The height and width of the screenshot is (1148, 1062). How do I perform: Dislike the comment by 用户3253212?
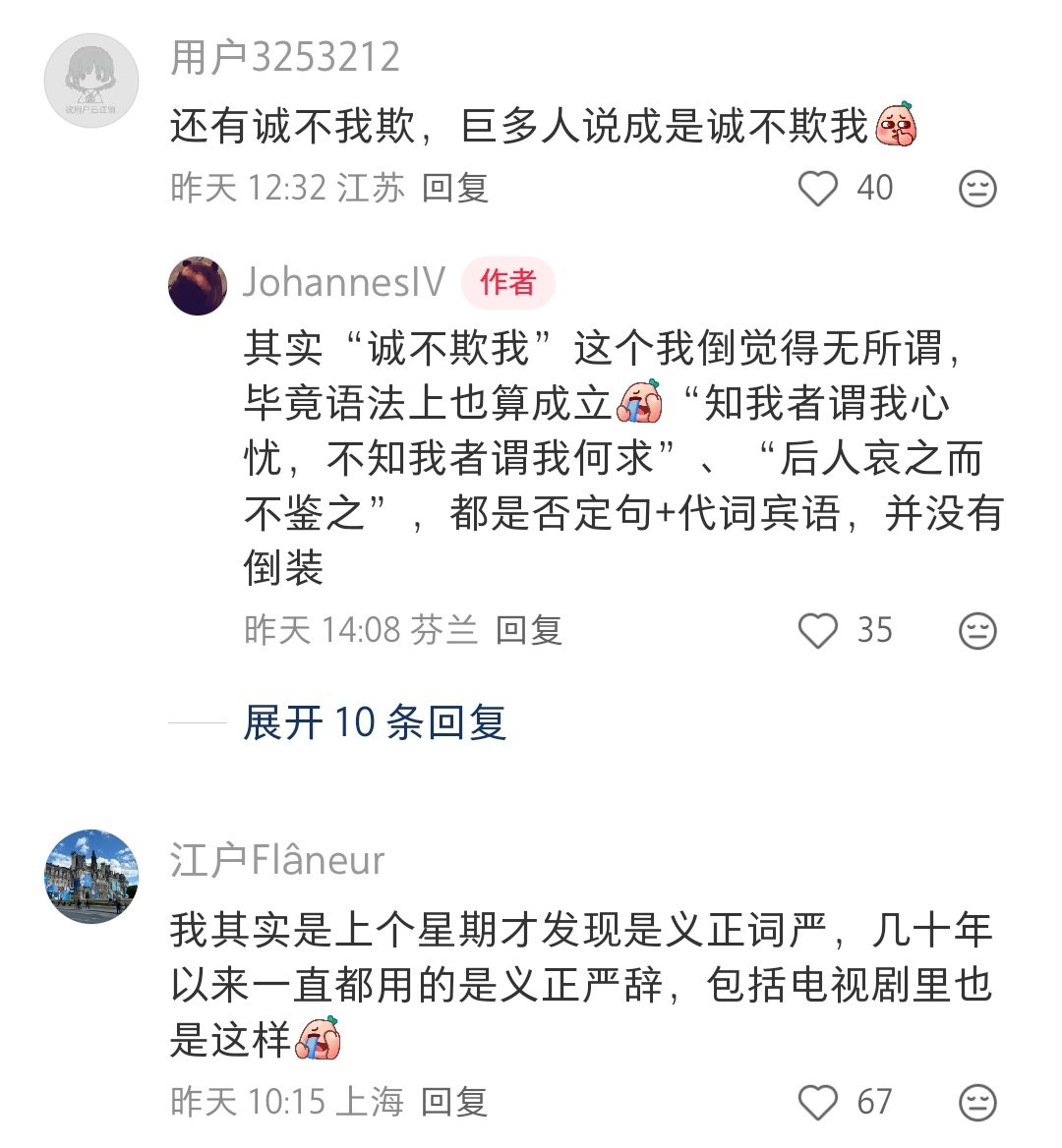977,188
